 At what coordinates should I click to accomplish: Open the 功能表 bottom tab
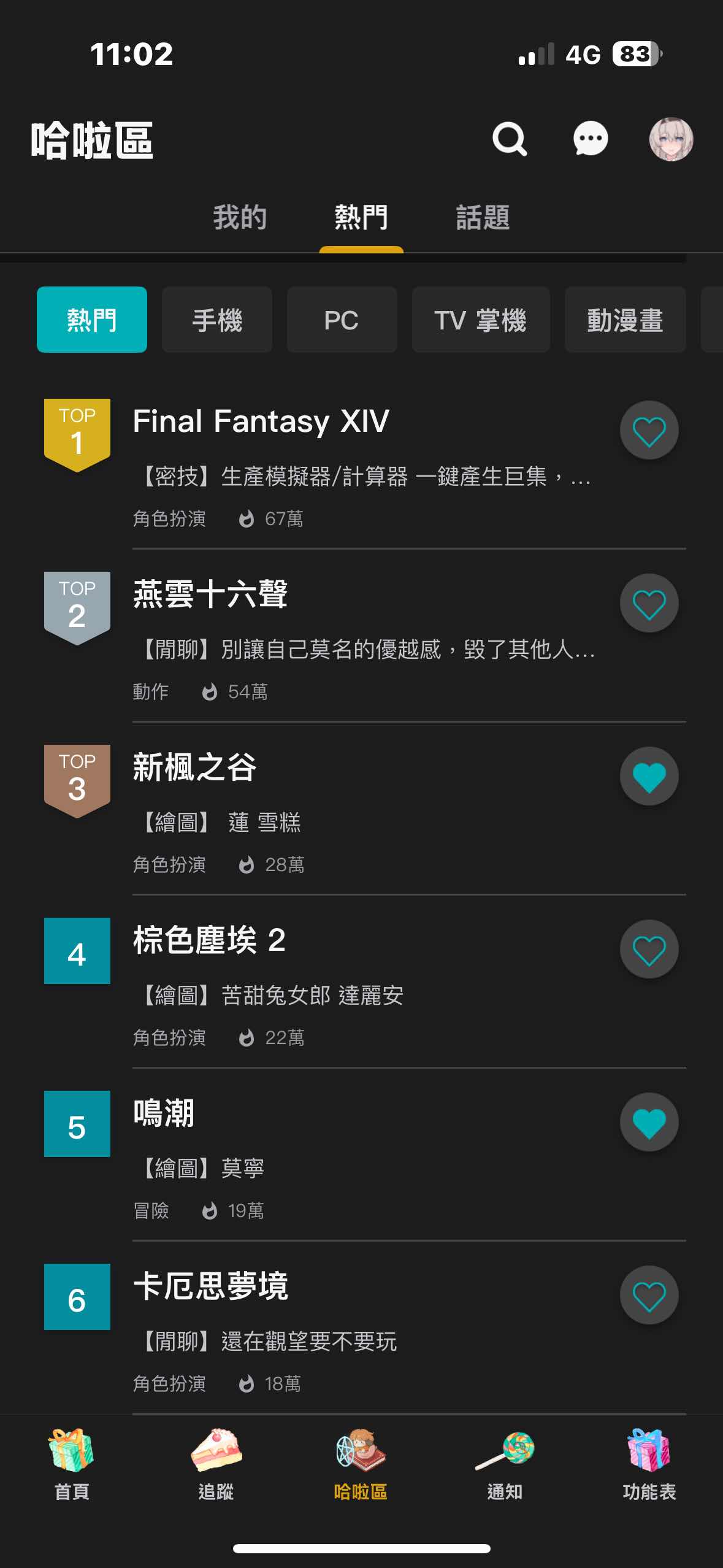point(649,1465)
